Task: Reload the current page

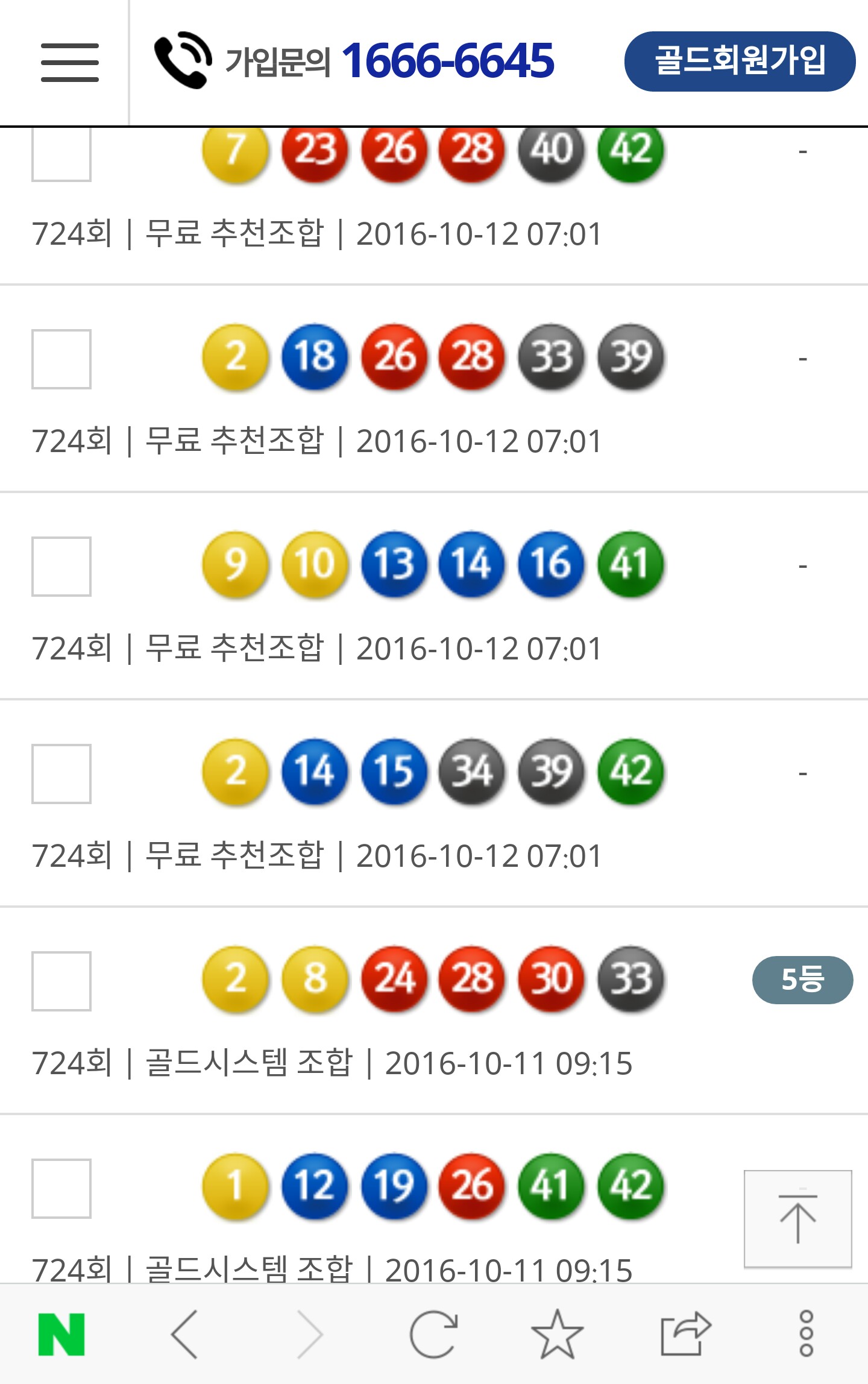Action: 433,1335
